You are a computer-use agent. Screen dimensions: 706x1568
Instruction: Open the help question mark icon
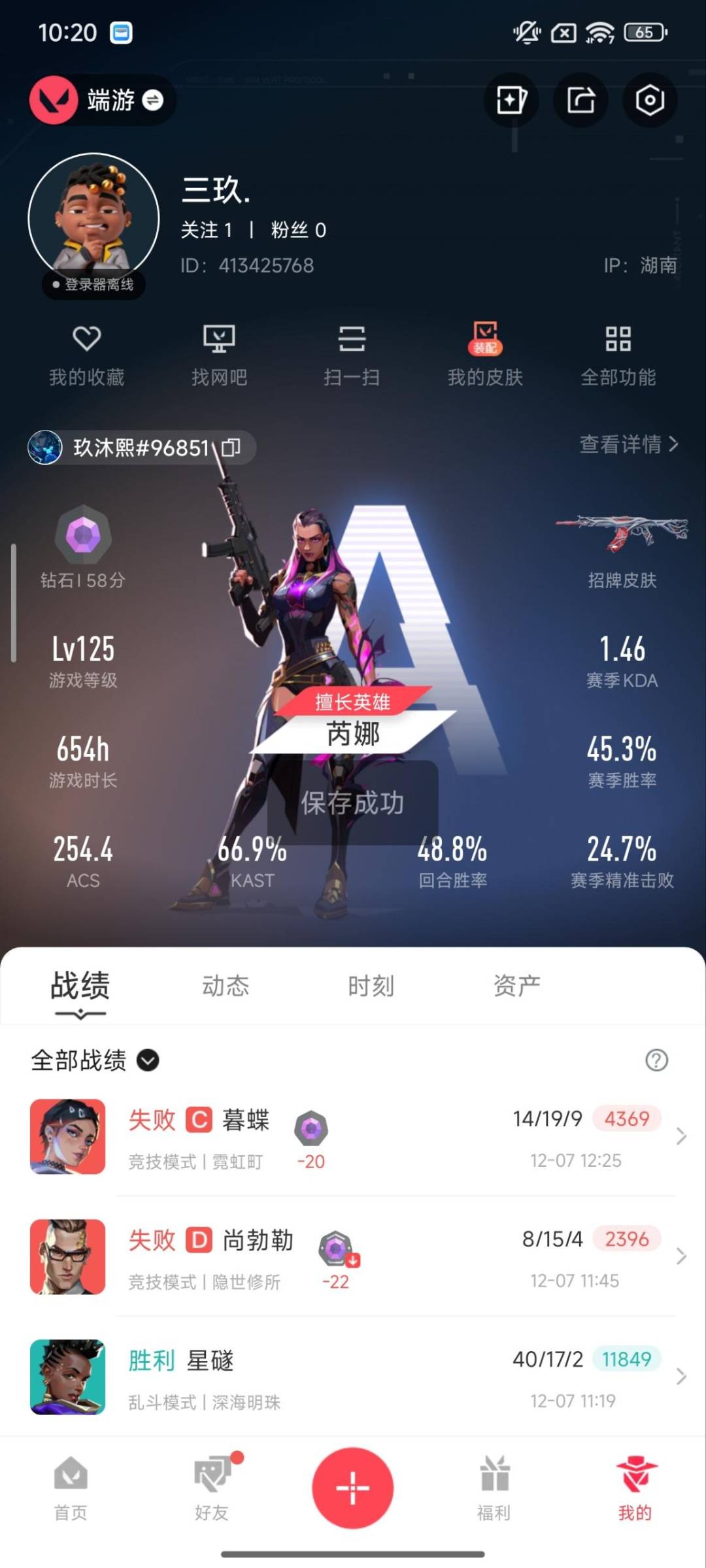(x=656, y=1060)
